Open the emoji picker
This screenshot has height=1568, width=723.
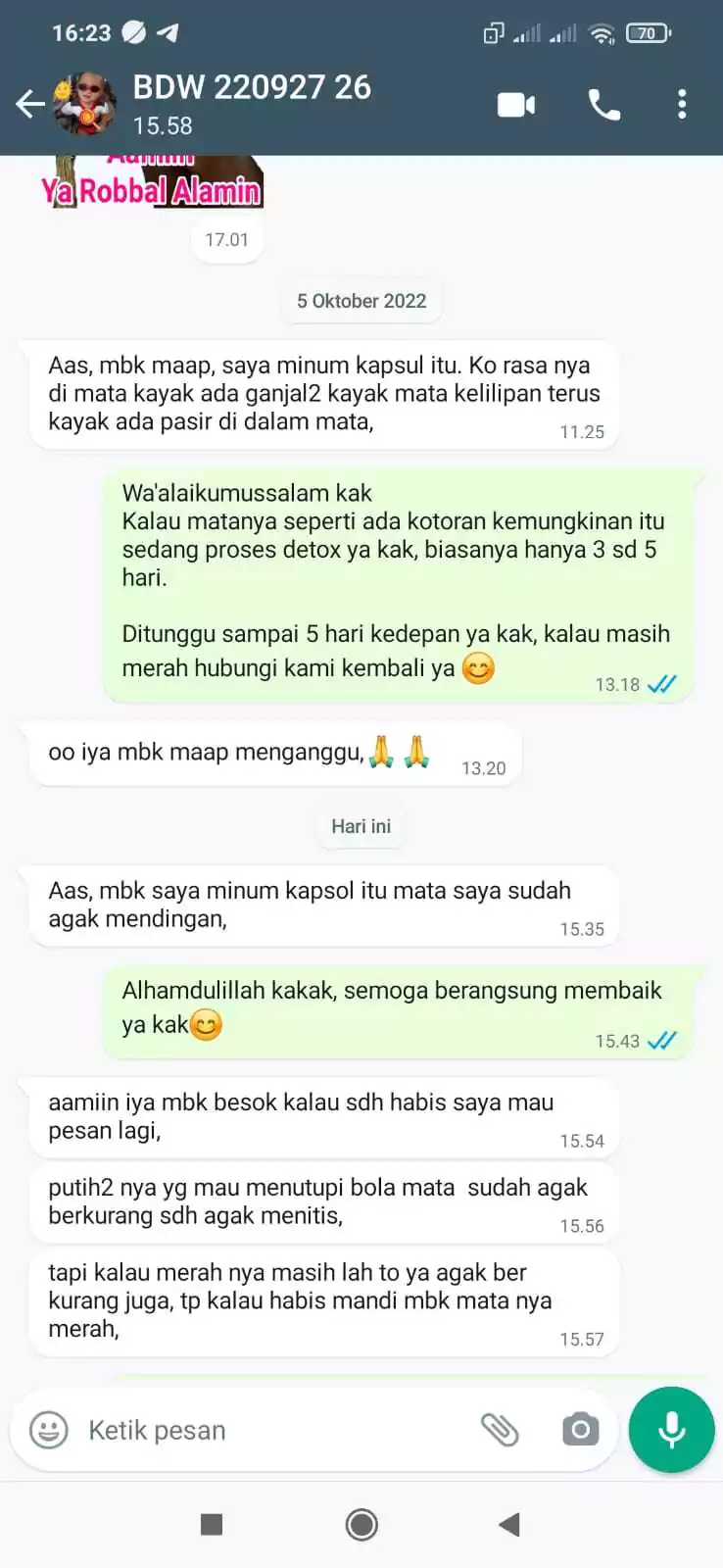click(49, 1430)
